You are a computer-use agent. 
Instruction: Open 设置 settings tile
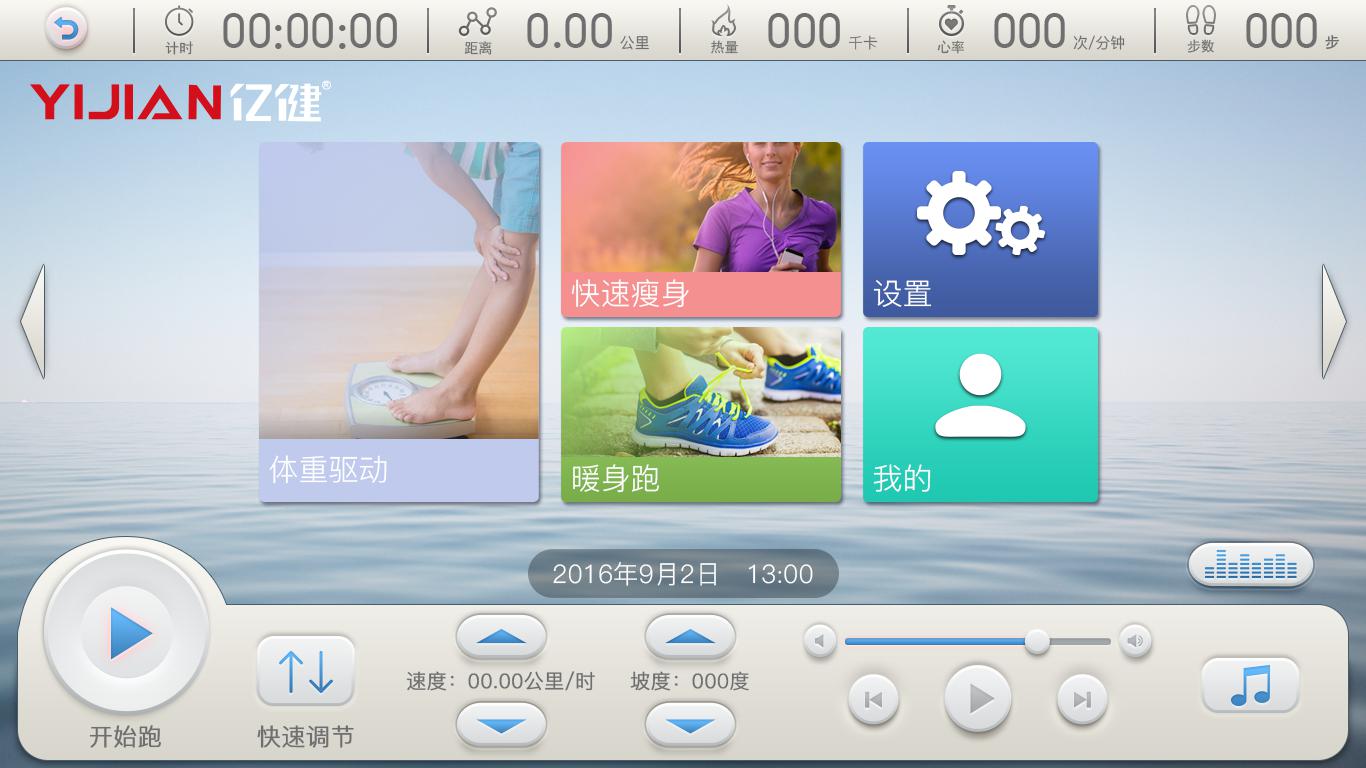pyautogui.click(x=980, y=229)
